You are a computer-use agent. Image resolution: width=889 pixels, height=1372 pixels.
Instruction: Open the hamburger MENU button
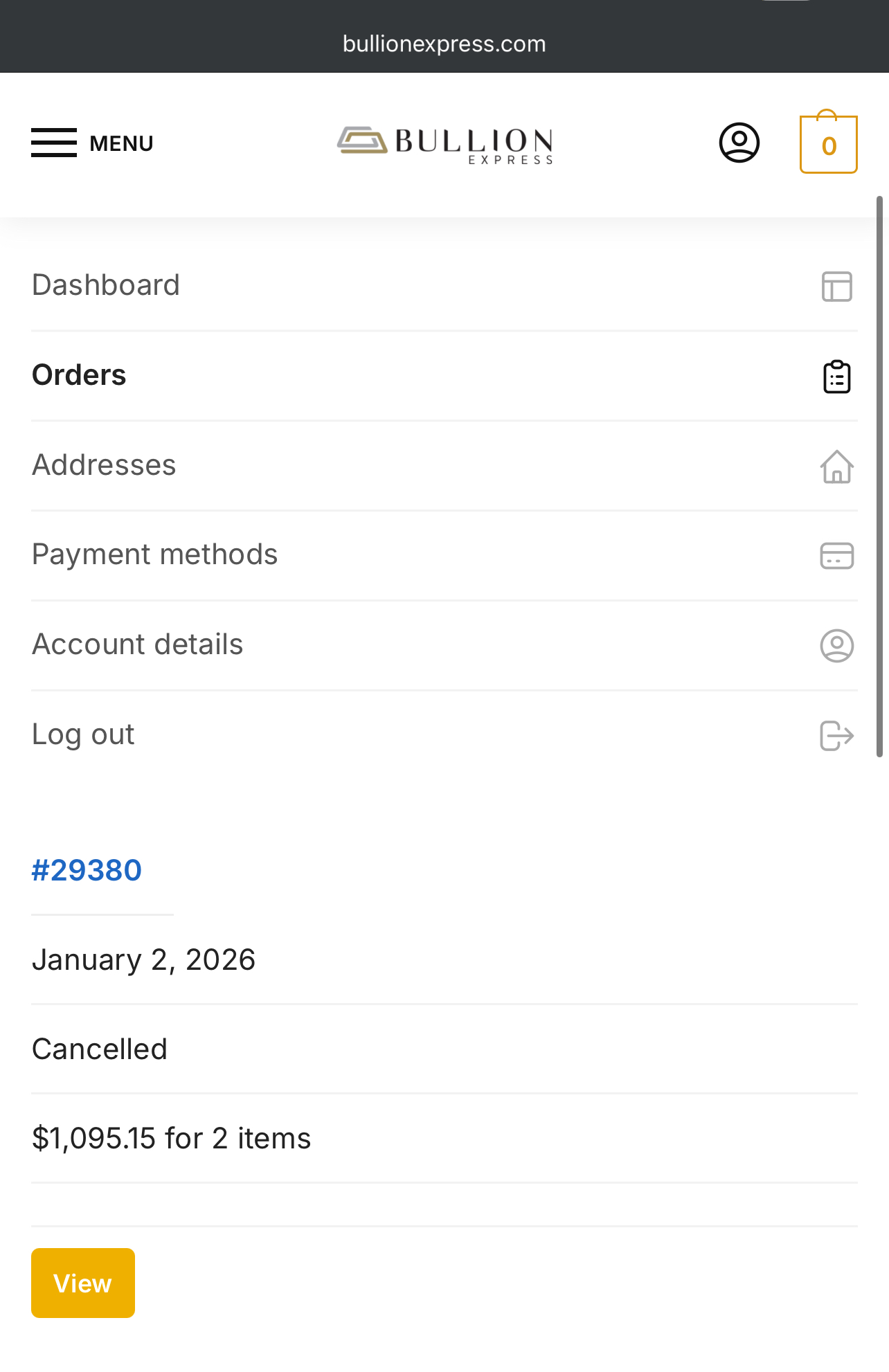tap(92, 143)
